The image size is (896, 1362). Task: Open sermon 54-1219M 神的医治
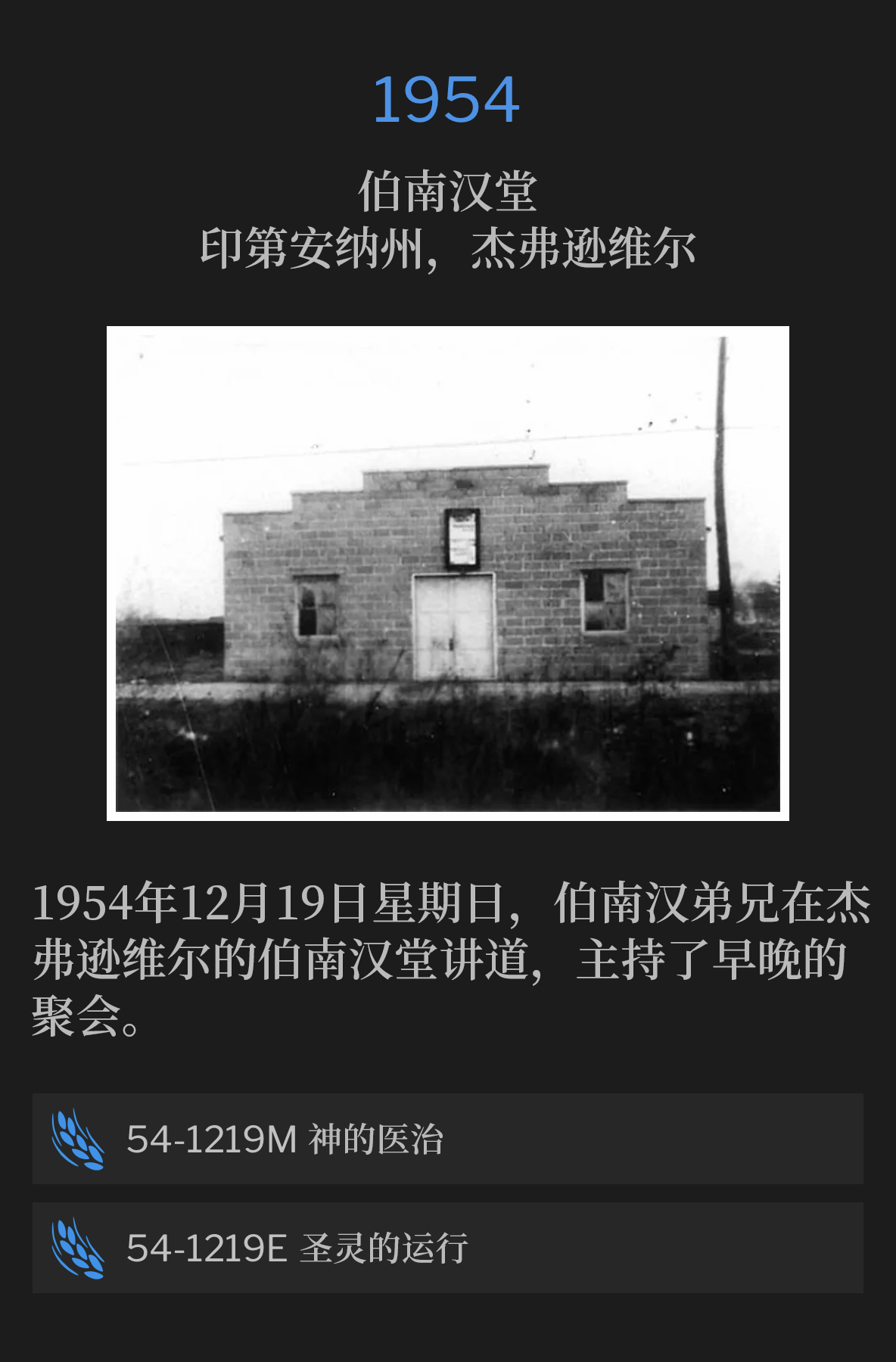446,1139
